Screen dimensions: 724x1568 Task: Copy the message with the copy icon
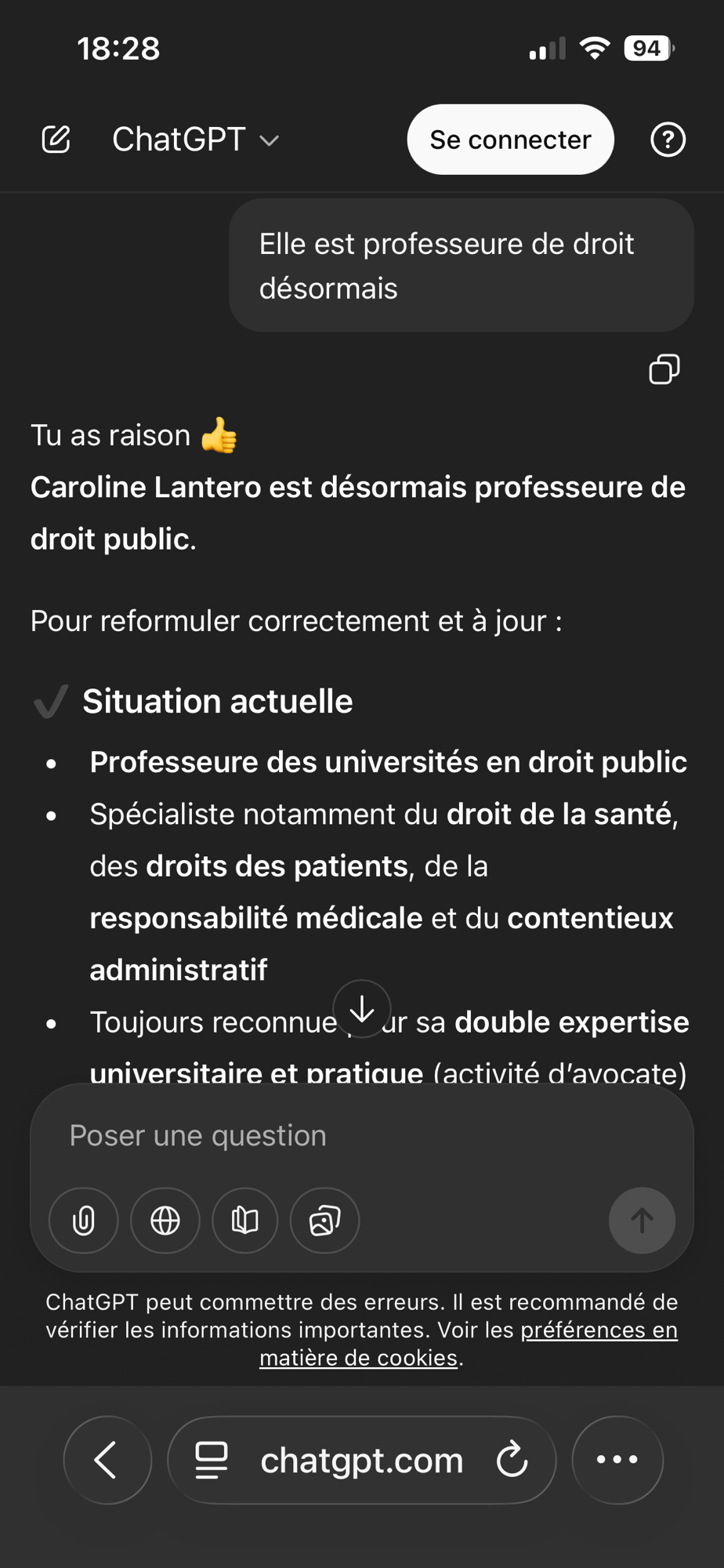coord(664,369)
